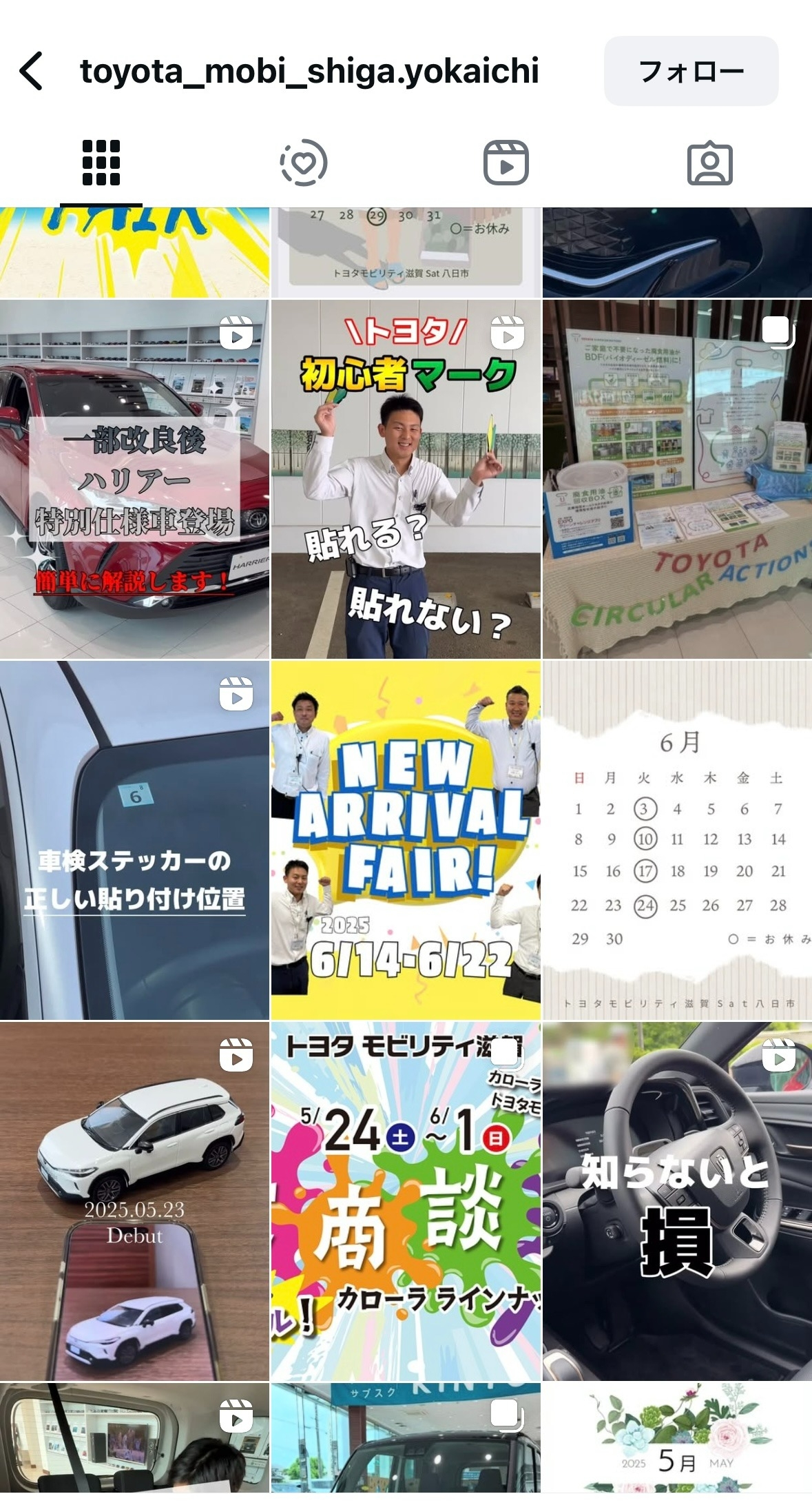The image size is (812, 1505).
Task: Open the red Harrier special edition reel
Action: click(134, 479)
